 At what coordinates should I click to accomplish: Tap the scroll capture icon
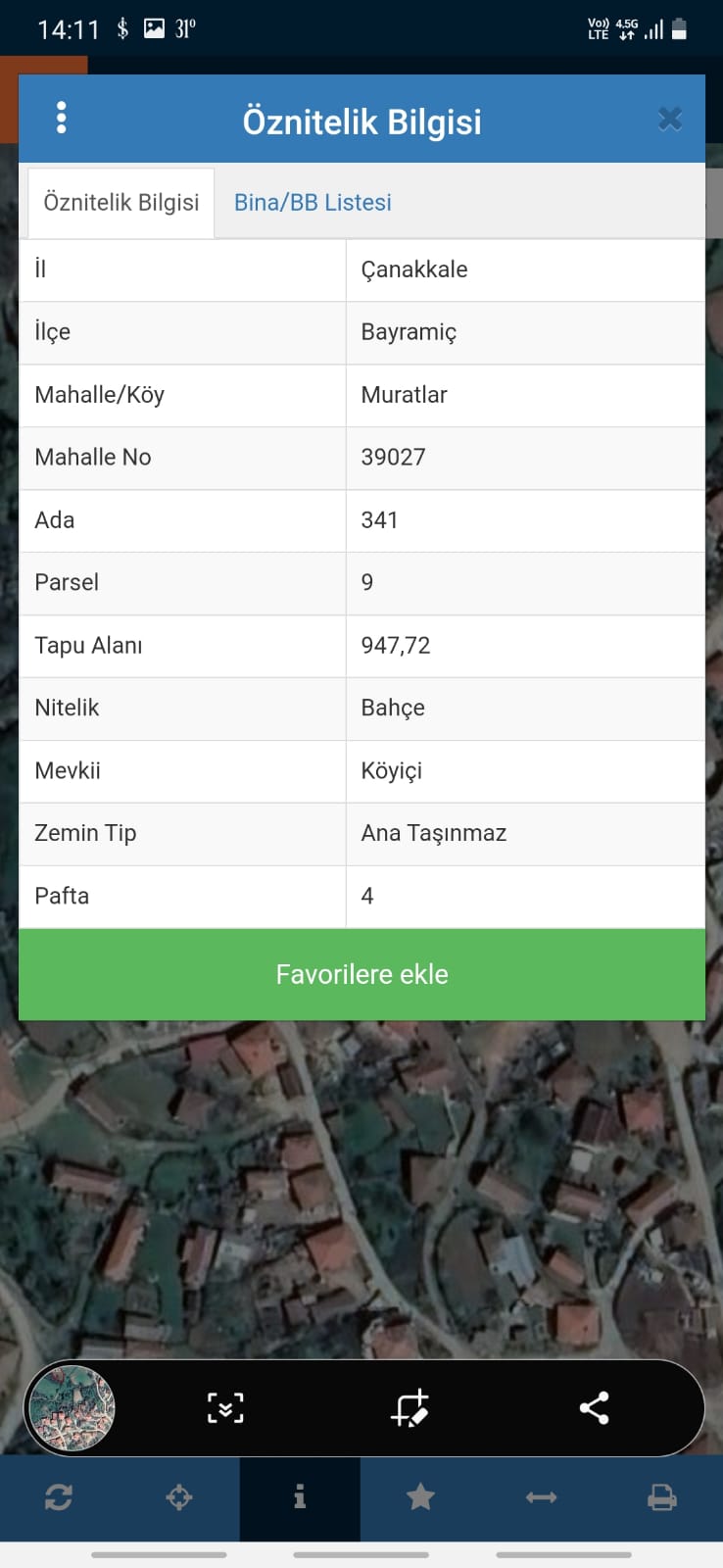pos(225,1408)
